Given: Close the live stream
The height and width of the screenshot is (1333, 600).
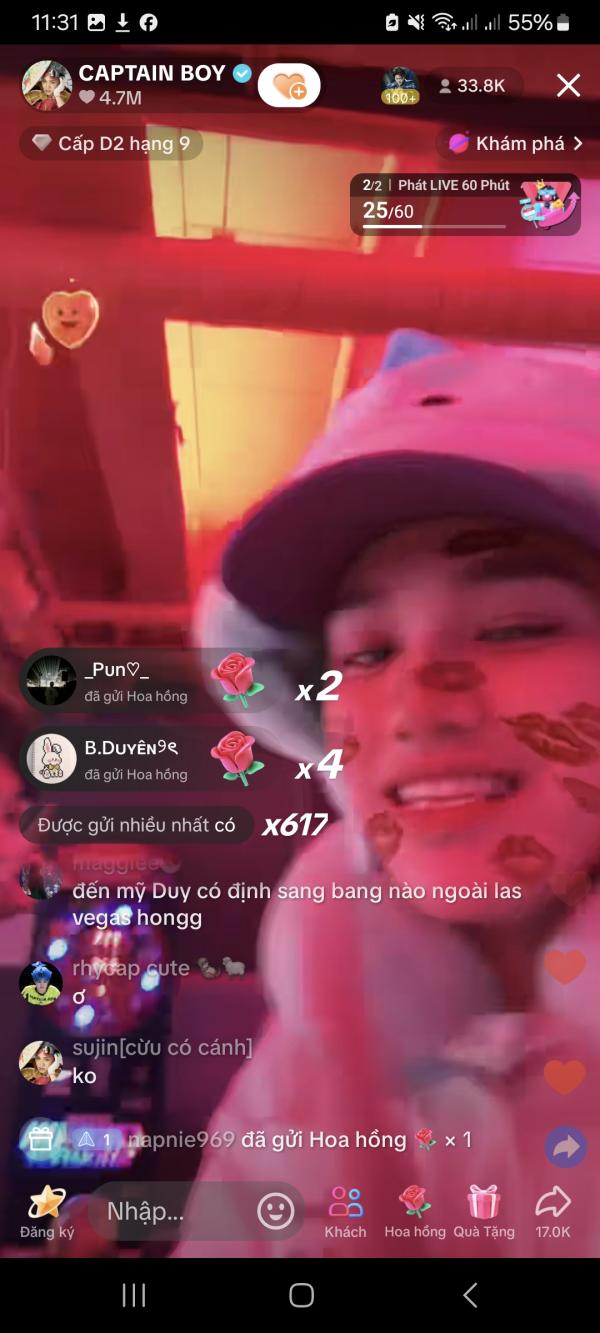Looking at the screenshot, I should click(x=568, y=86).
